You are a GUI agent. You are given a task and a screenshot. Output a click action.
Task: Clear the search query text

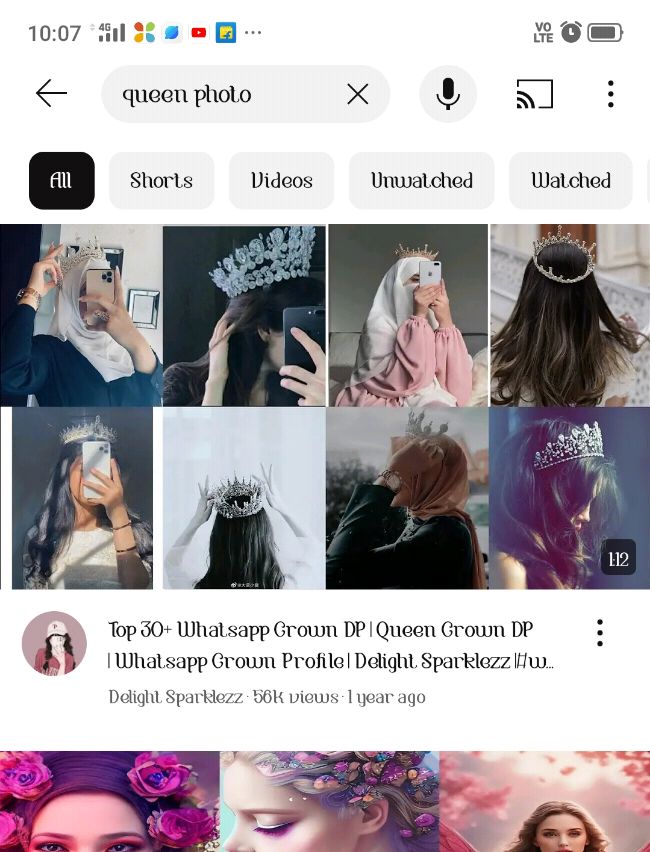(357, 94)
